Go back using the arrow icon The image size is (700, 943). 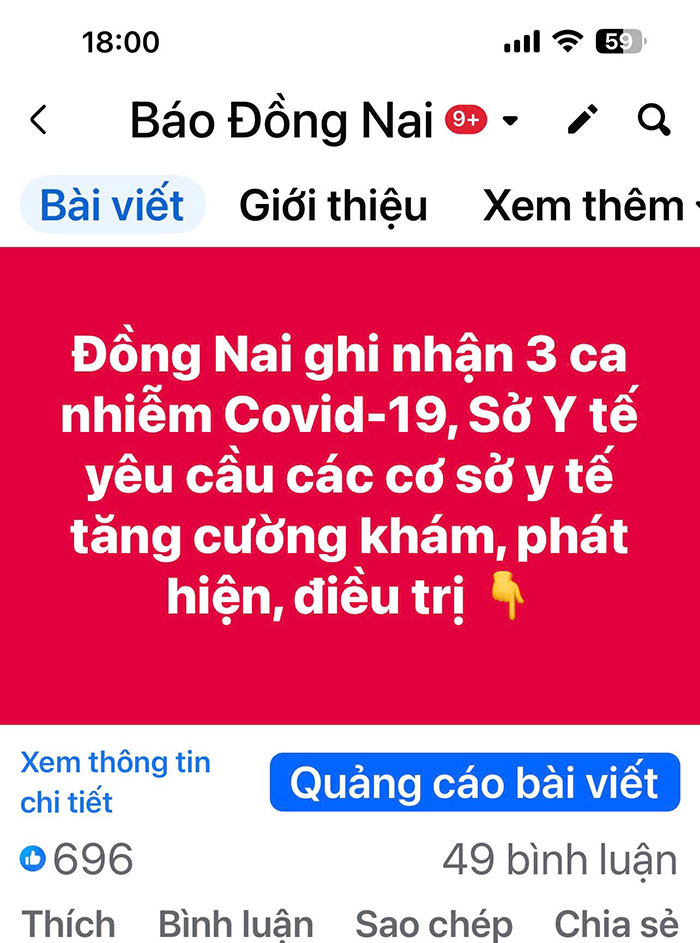pos(38,121)
